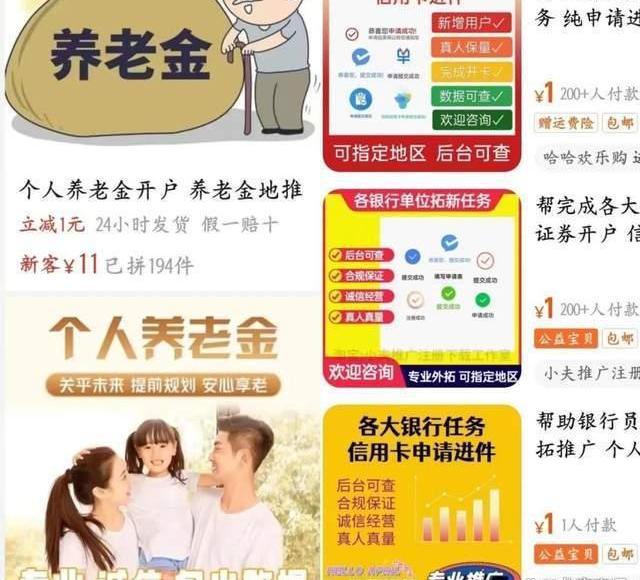The height and width of the screenshot is (580, 640).
Task: Open the 个人养老金开户 养老金地推 product card
Action: pos(160,190)
